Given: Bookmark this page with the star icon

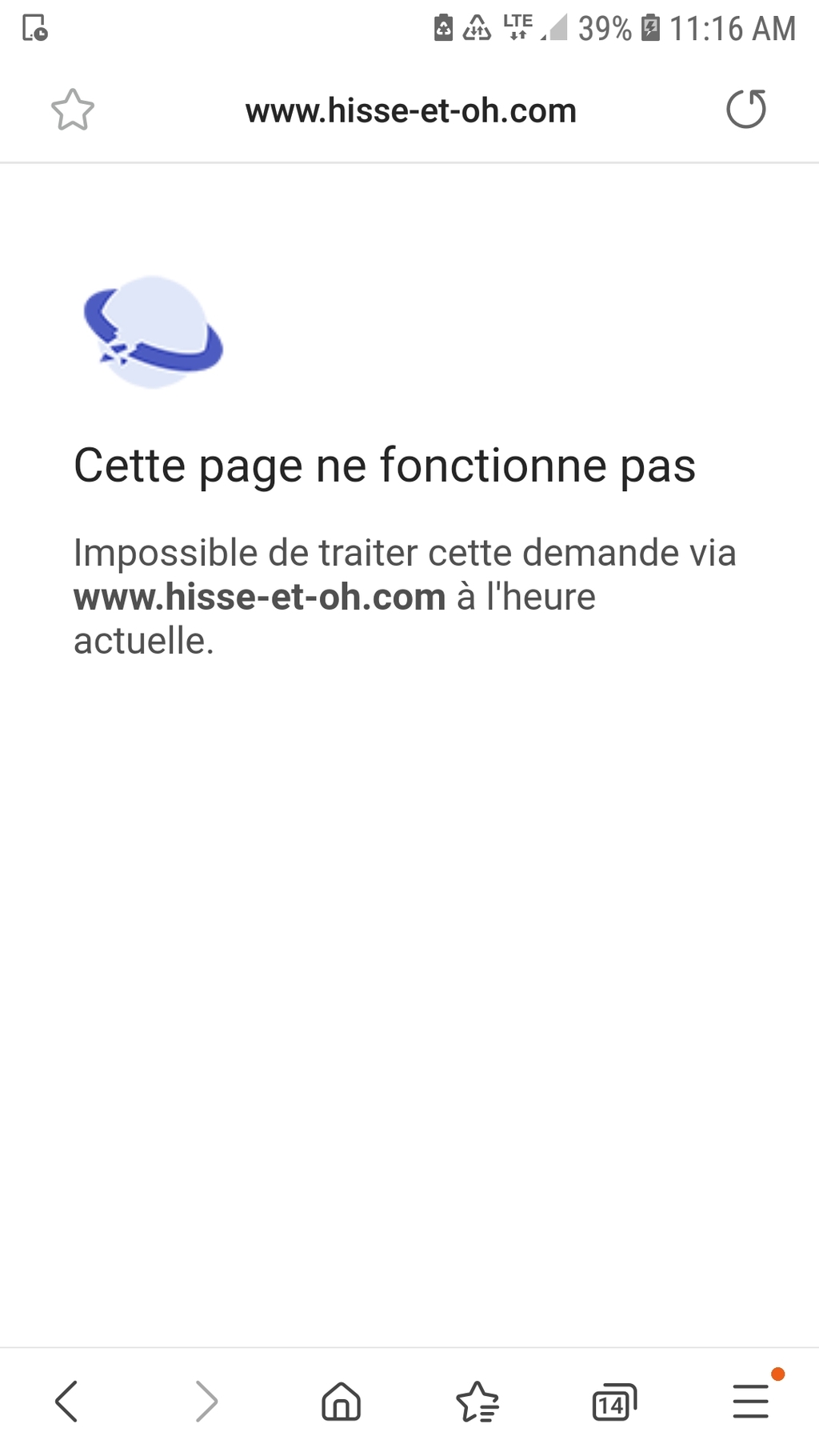Looking at the screenshot, I should pyautogui.click(x=73, y=110).
